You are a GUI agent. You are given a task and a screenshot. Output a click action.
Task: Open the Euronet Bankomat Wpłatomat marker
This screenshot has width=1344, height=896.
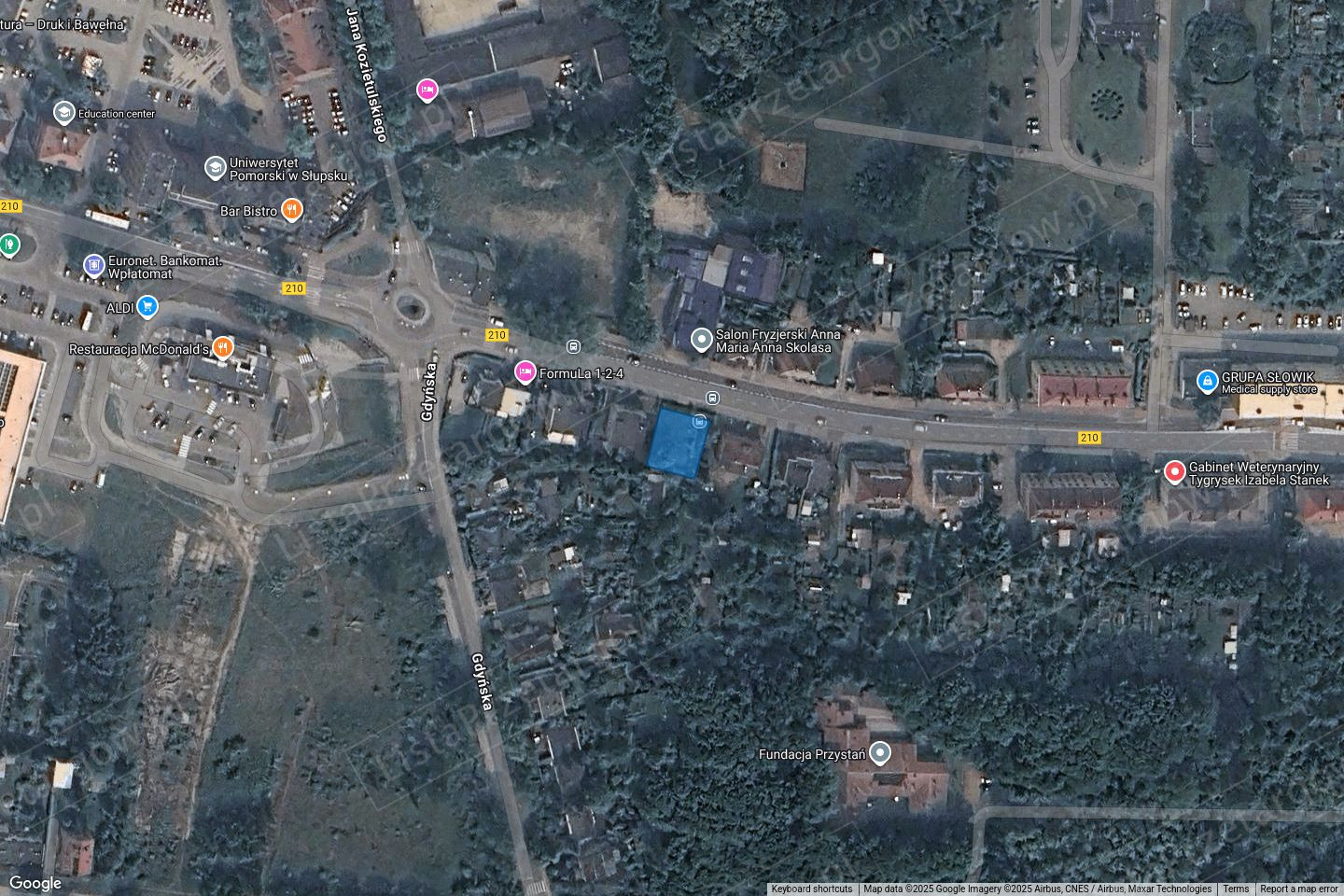pyautogui.click(x=93, y=265)
